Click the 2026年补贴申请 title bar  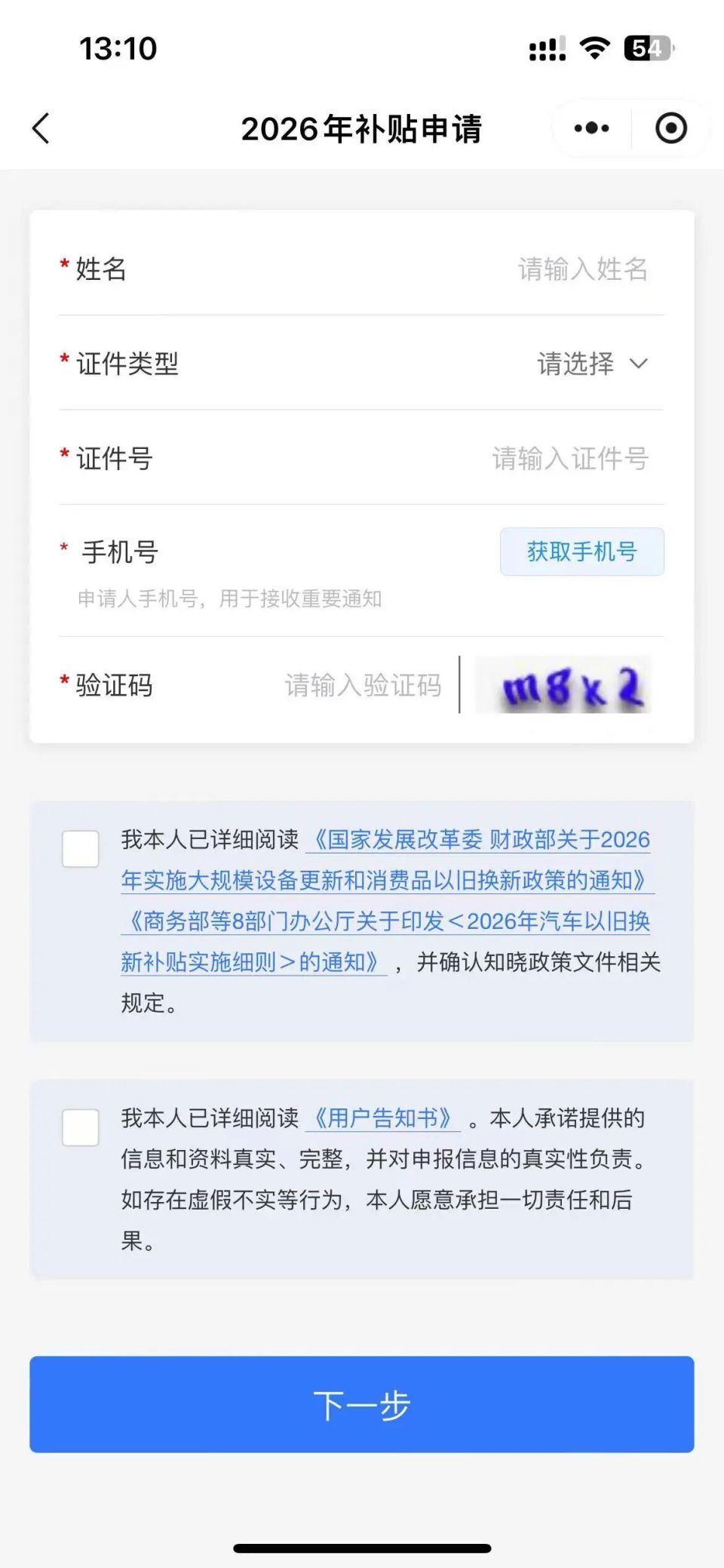pos(362,128)
